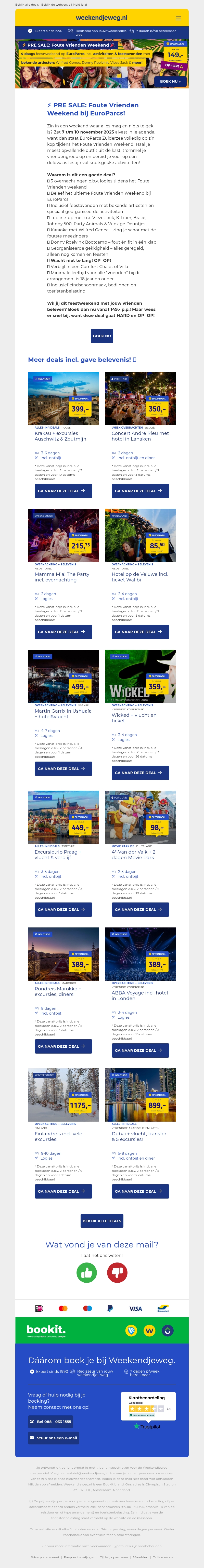The image size is (204, 1568).
Task: Tap 'Stuur ons een e-mail' button
Action: pos(54,1438)
